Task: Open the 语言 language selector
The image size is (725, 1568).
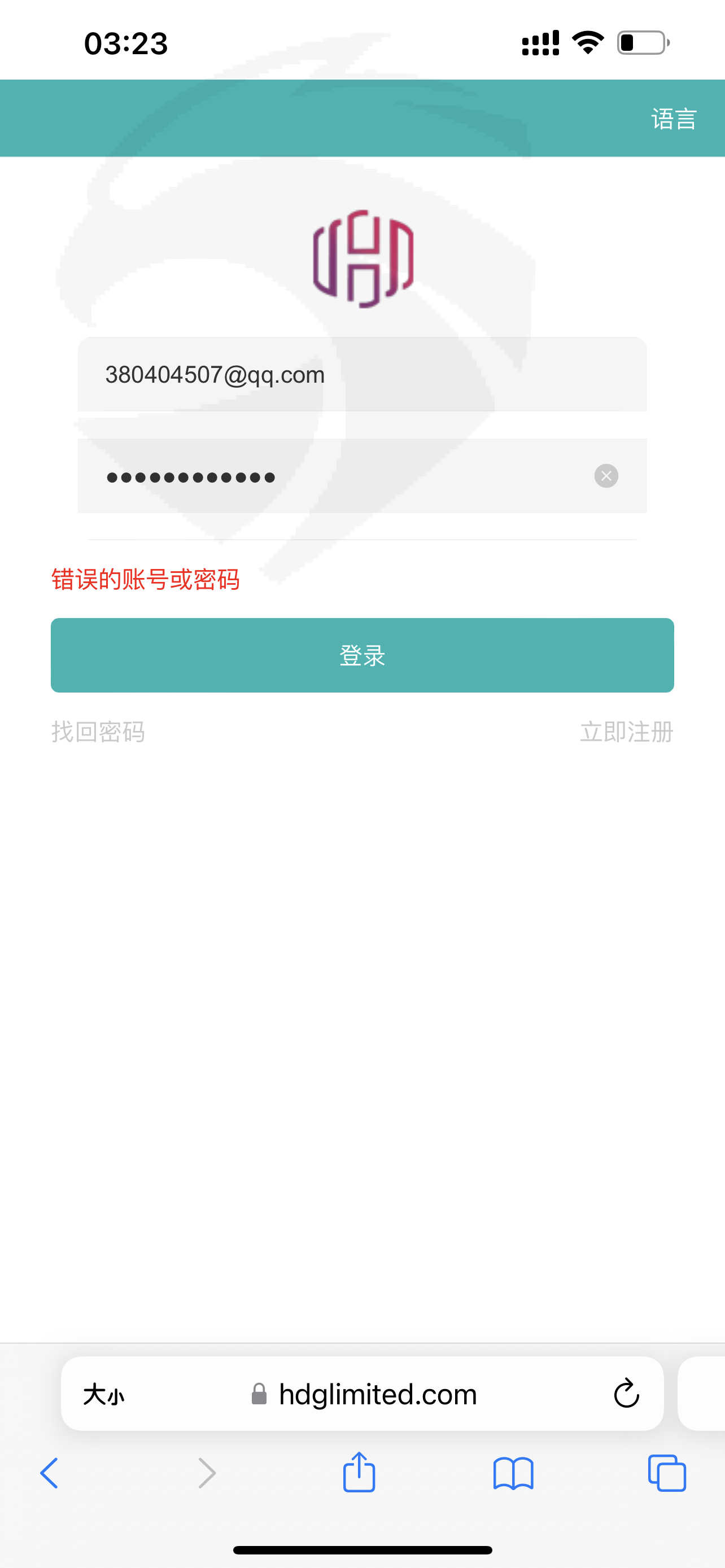Action: 674,118
